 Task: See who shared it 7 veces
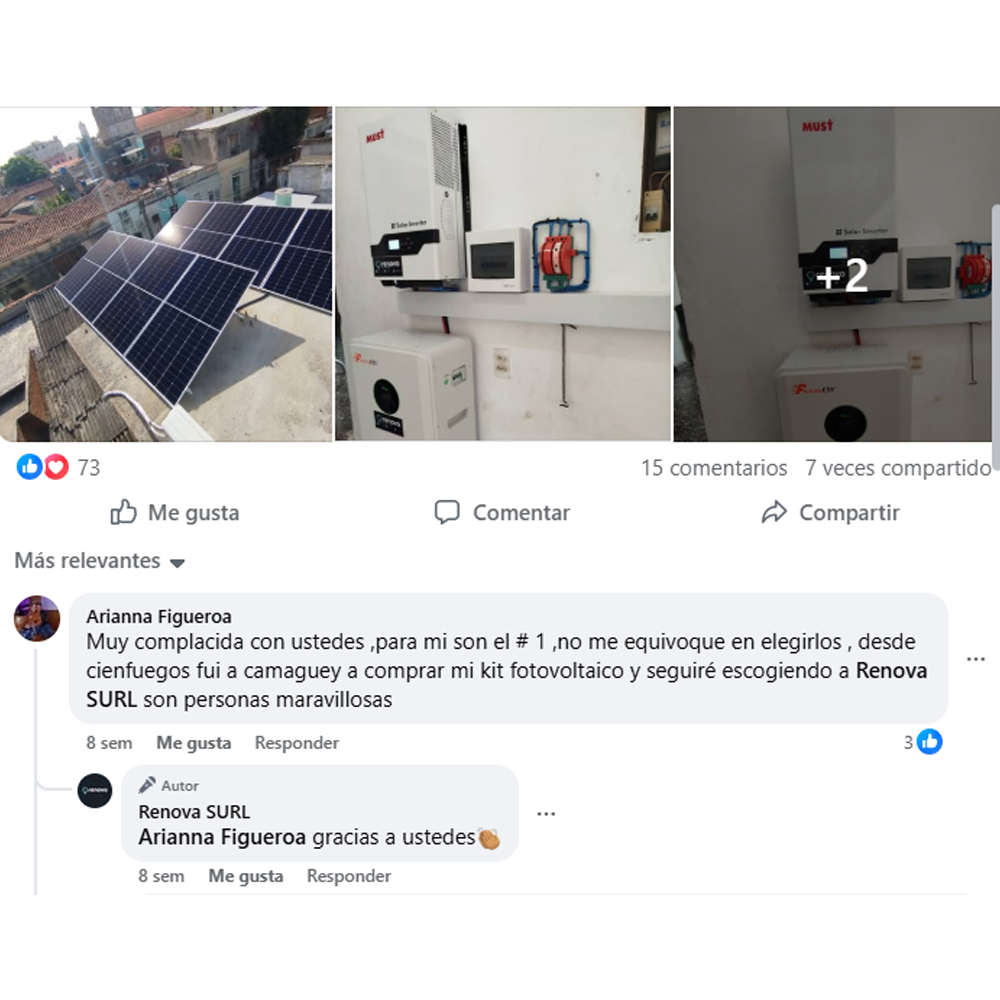click(x=897, y=468)
